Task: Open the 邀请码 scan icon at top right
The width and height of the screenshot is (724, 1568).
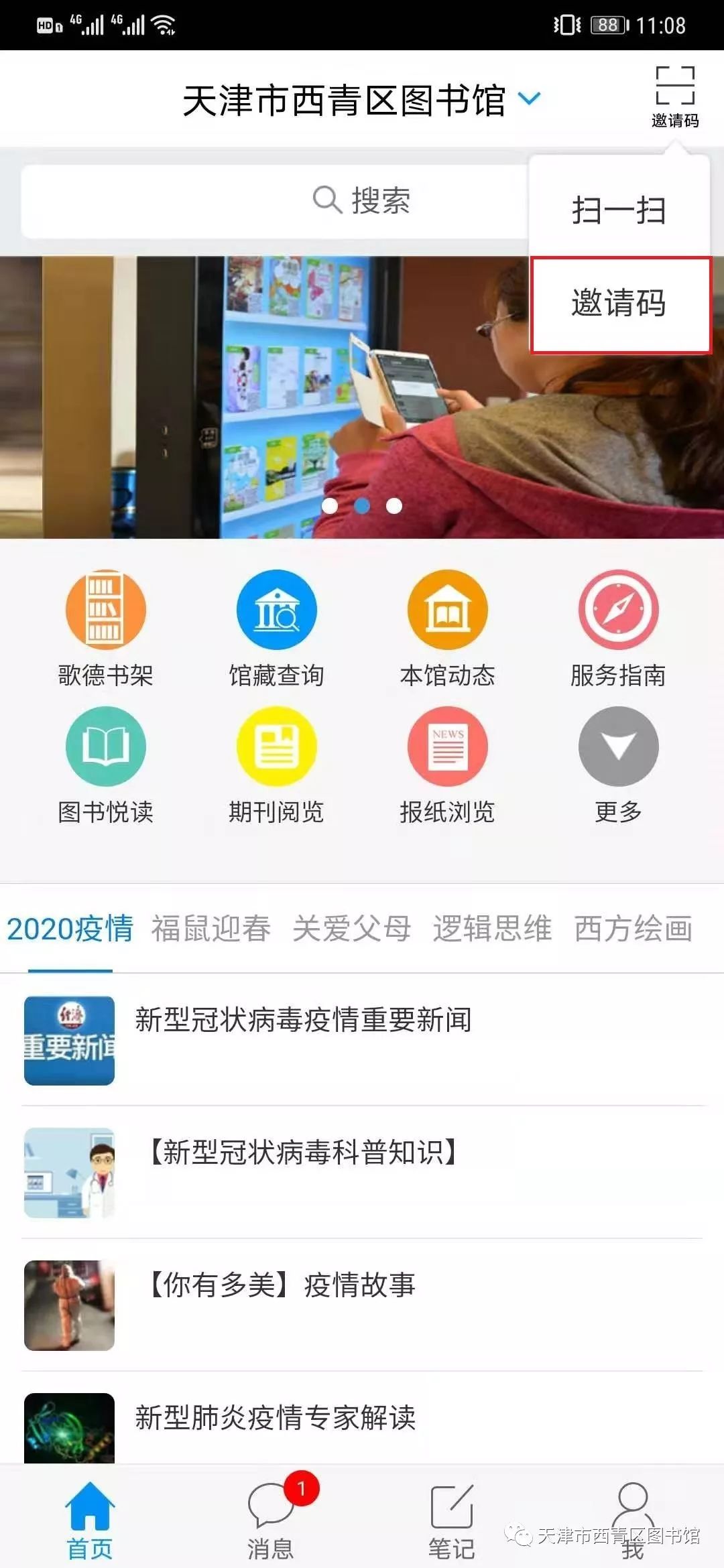Action: click(x=674, y=95)
